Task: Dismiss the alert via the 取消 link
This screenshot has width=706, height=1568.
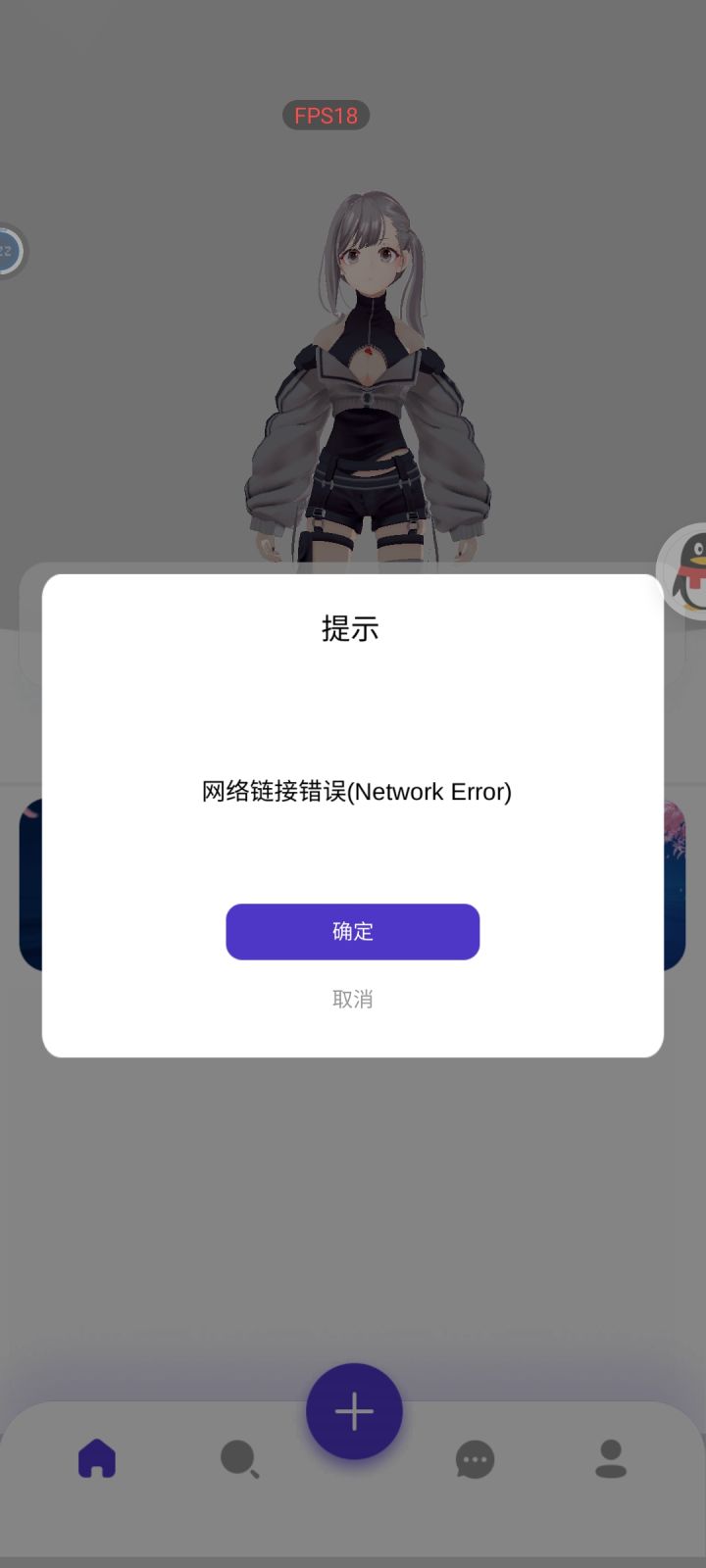Action: (x=352, y=999)
